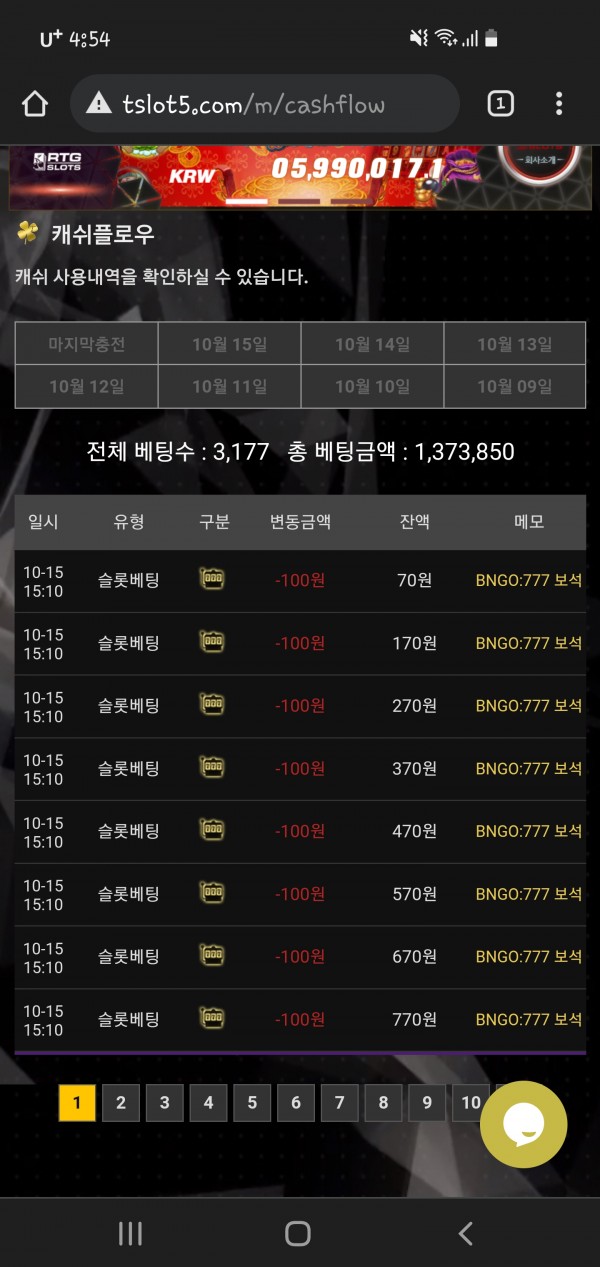Show cash history for 10월 11일
600x1267 pixels.
(x=229, y=386)
